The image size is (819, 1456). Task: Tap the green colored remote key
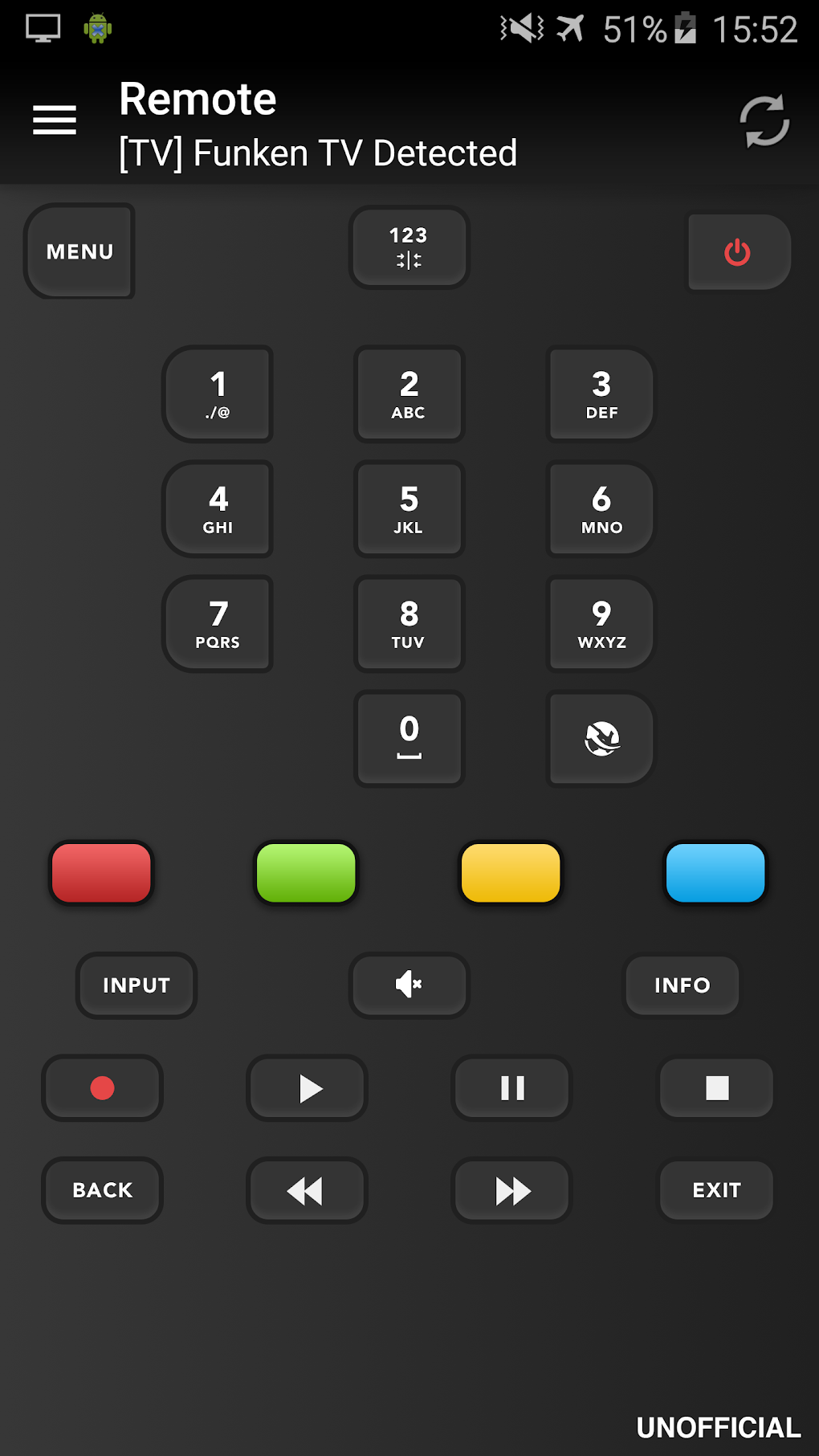point(306,873)
